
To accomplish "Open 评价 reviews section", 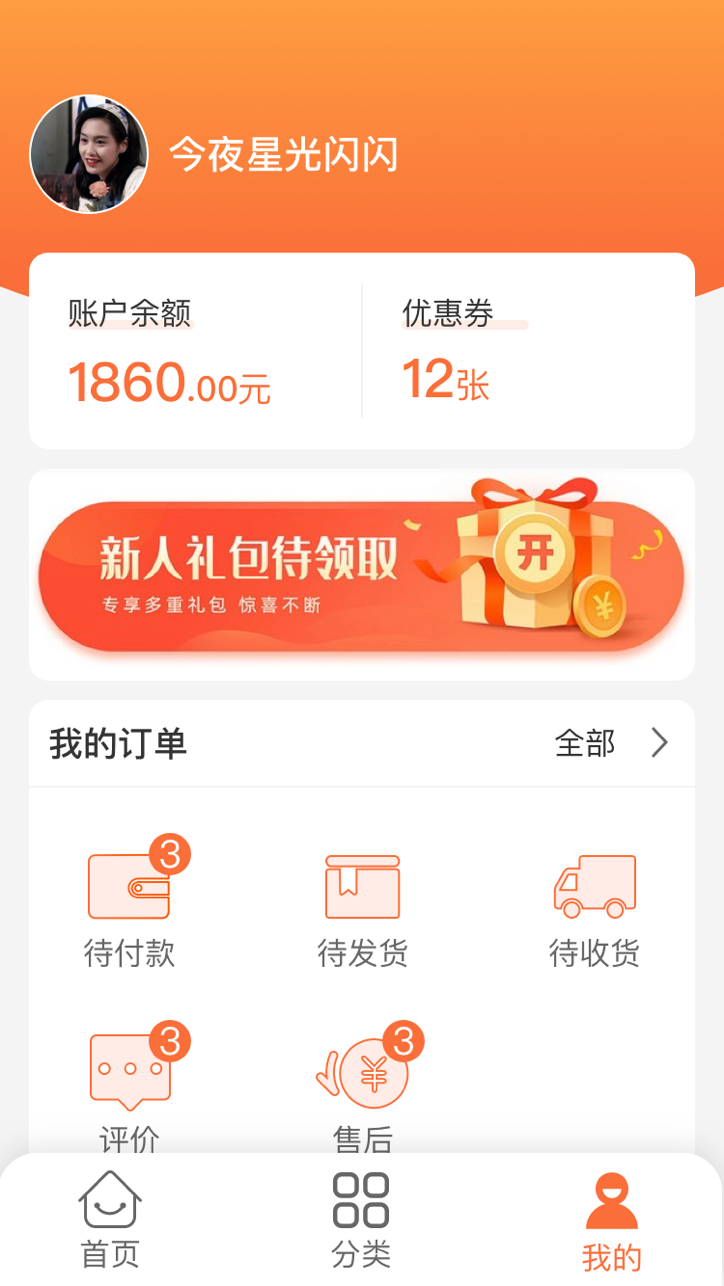I will click(130, 1085).
